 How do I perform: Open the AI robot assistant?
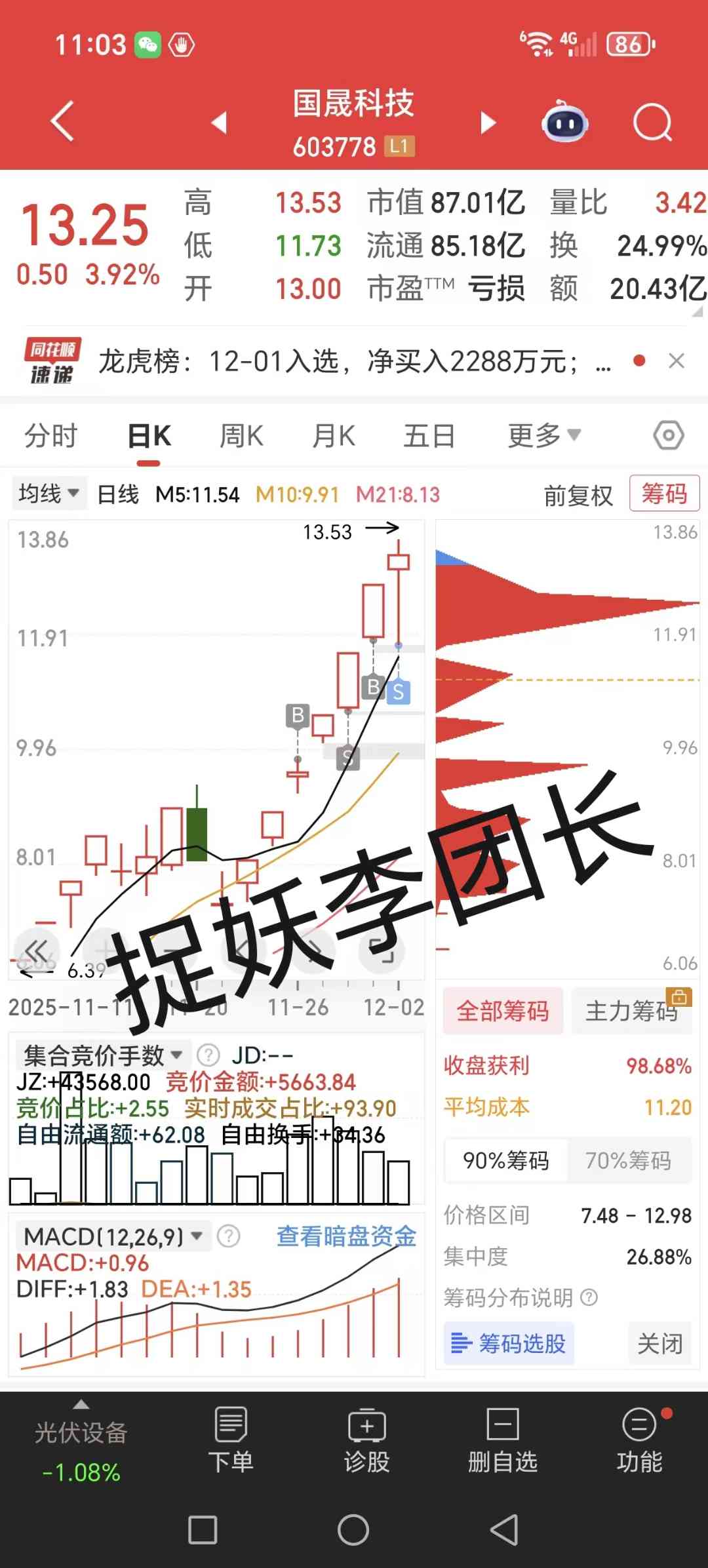pyautogui.click(x=565, y=122)
